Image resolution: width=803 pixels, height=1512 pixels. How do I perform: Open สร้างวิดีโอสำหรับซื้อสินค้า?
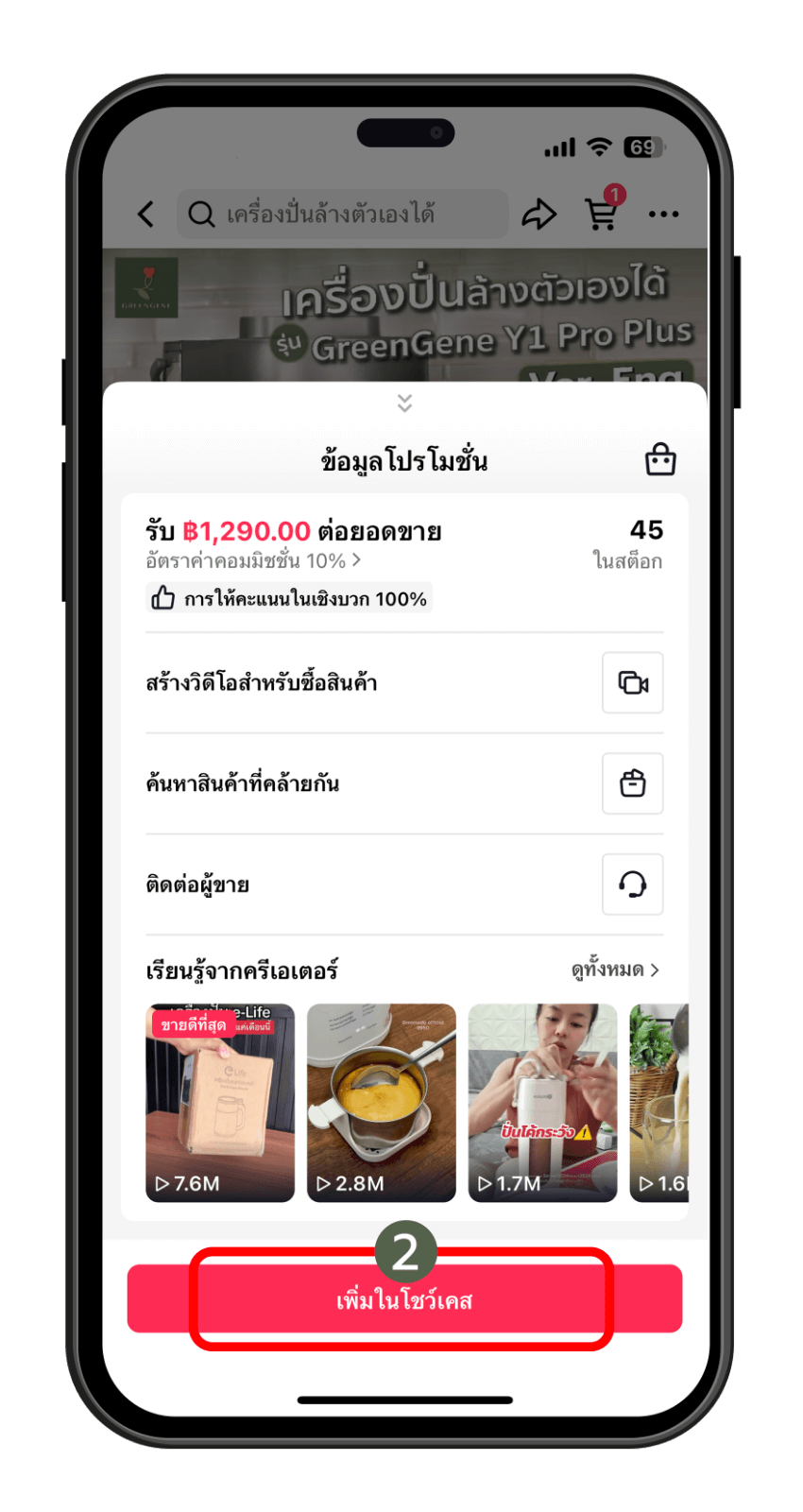[404, 682]
